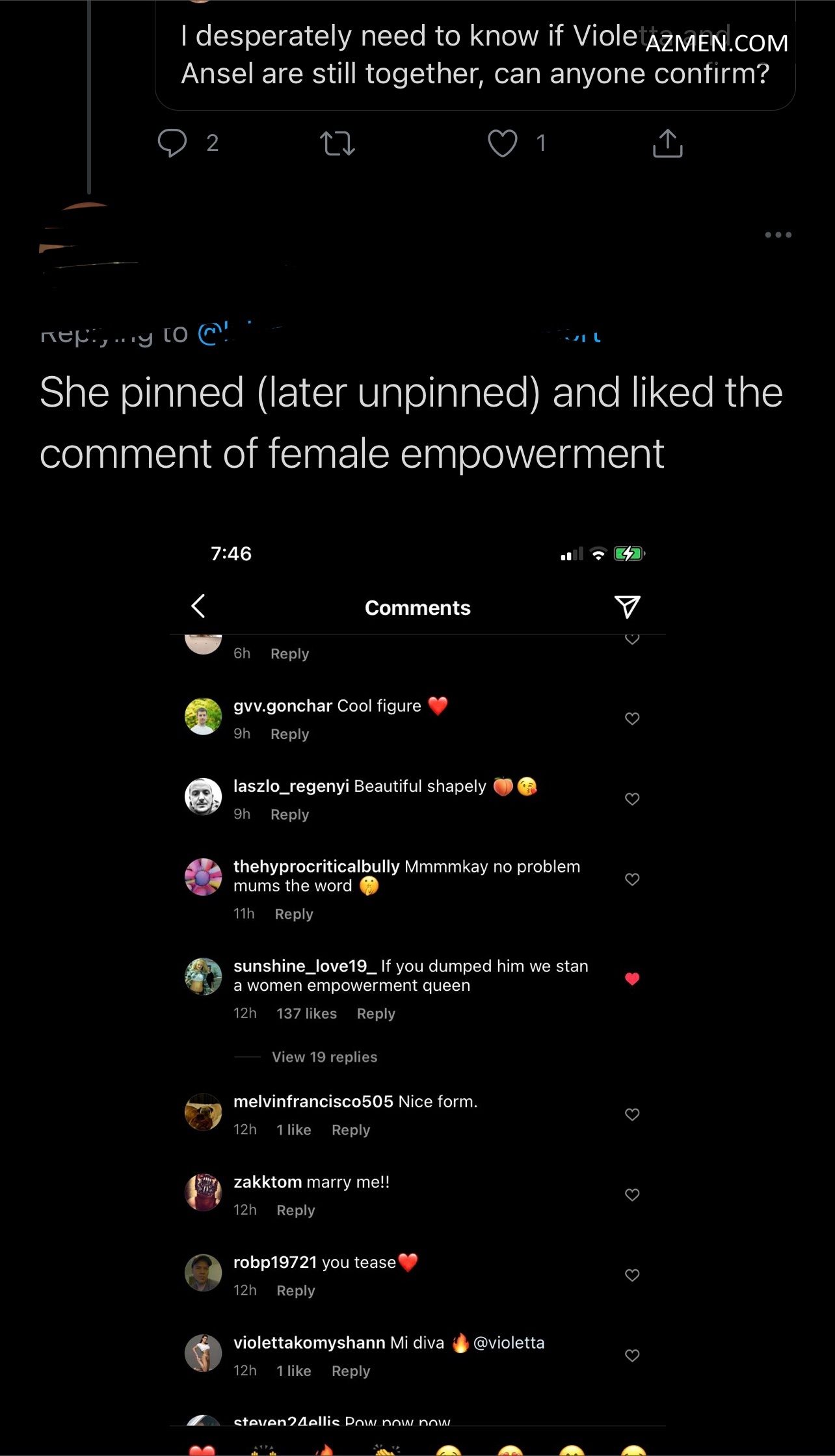835x1456 pixels.
Task: Reply to the Violetta and Ansel tweet
Action: (x=172, y=143)
